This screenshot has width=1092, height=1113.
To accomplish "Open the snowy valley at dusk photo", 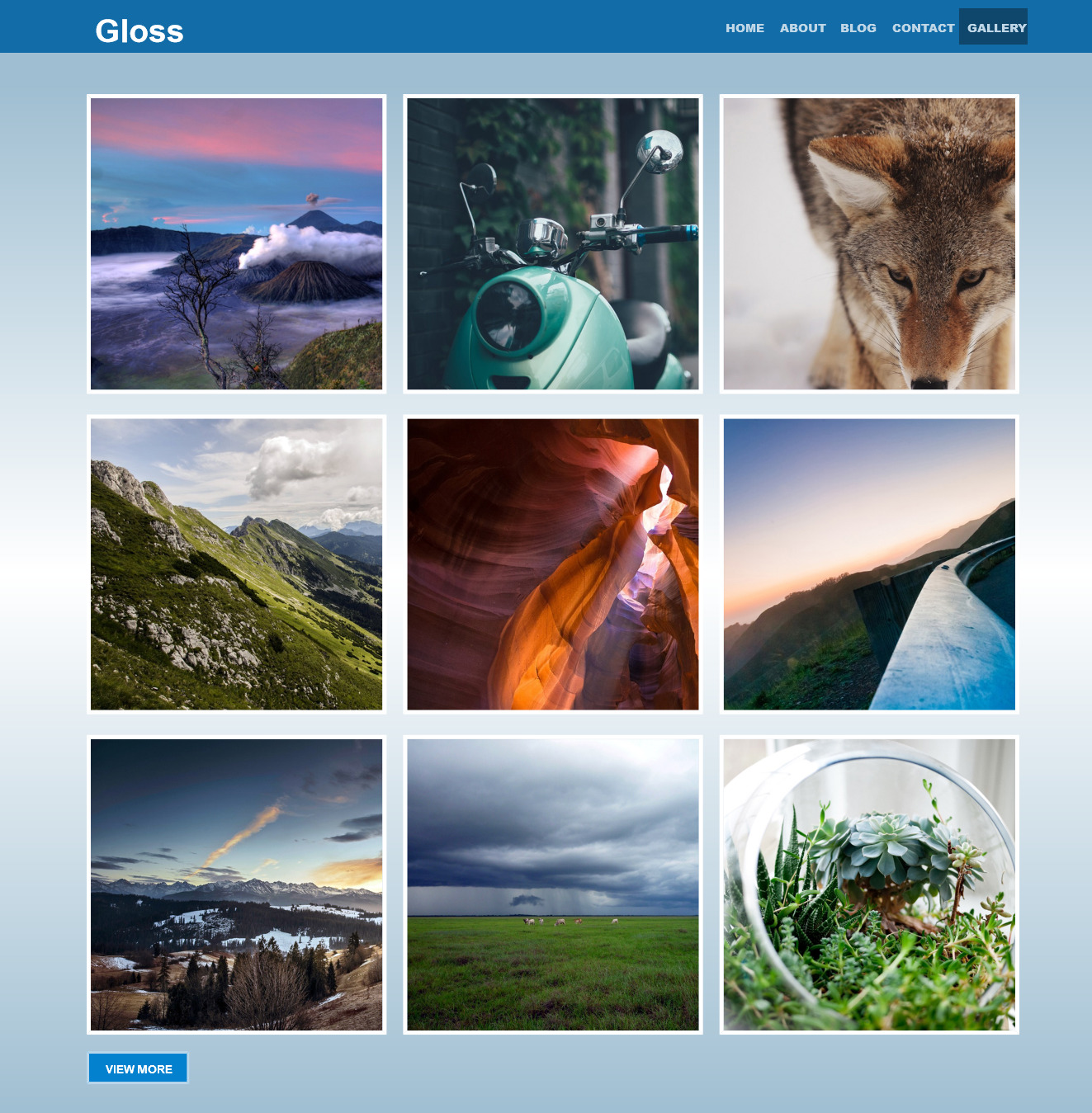I will [237, 884].
